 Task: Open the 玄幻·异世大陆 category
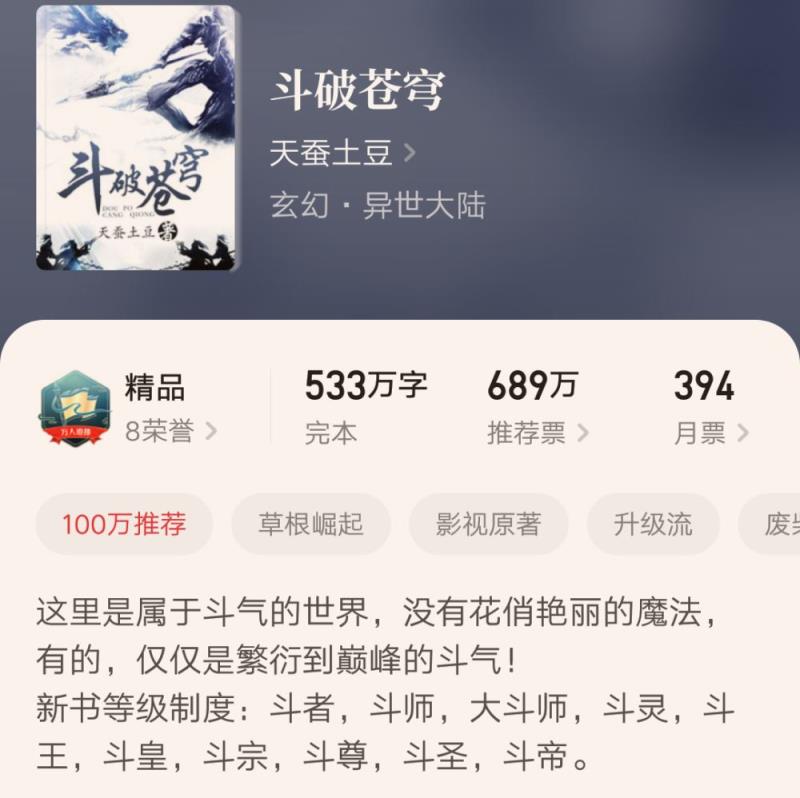pos(377,206)
